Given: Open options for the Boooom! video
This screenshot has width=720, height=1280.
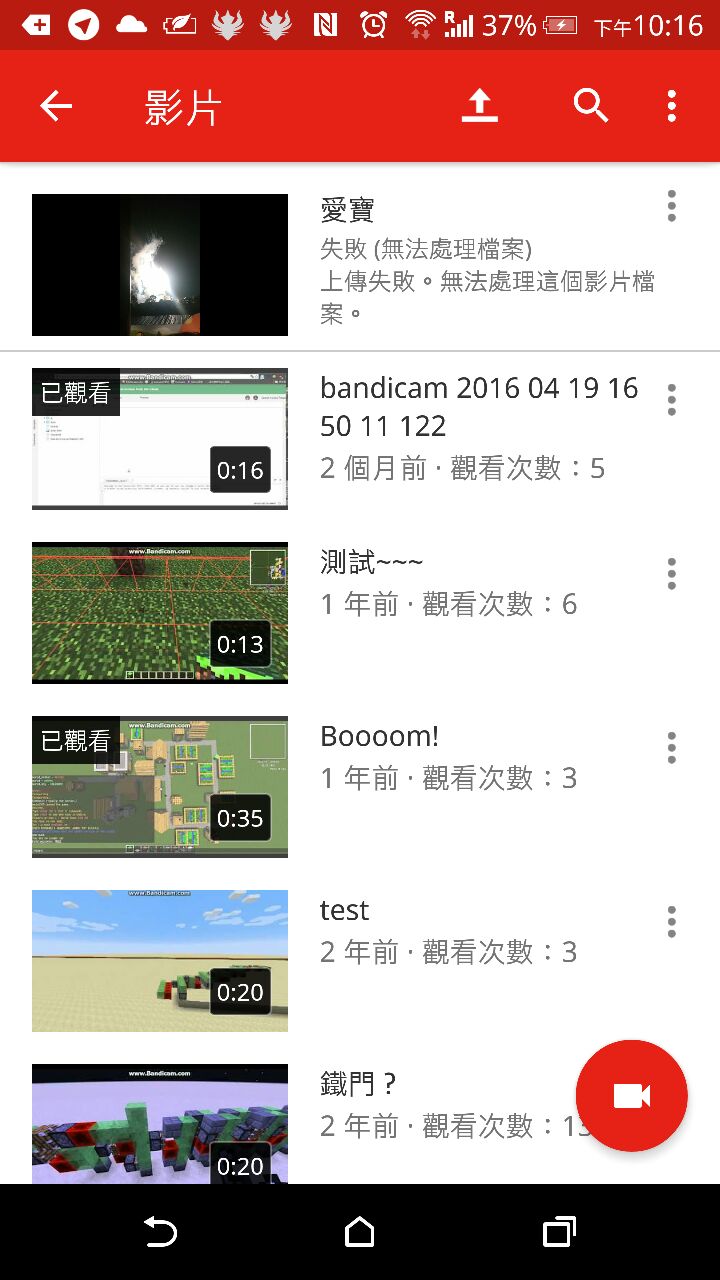Looking at the screenshot, I should [x=671, y=748].
